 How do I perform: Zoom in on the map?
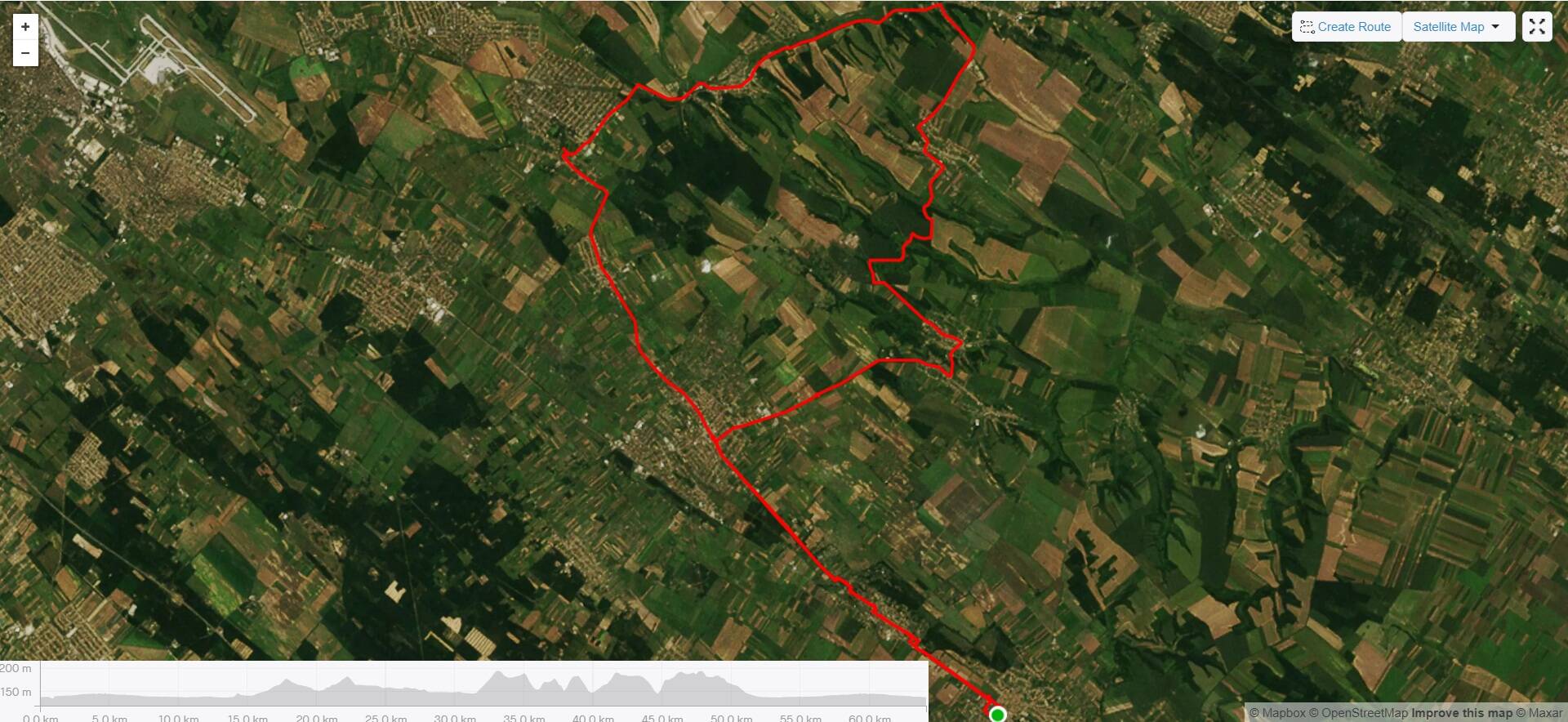pyautogui.click(x=25, y=27)
